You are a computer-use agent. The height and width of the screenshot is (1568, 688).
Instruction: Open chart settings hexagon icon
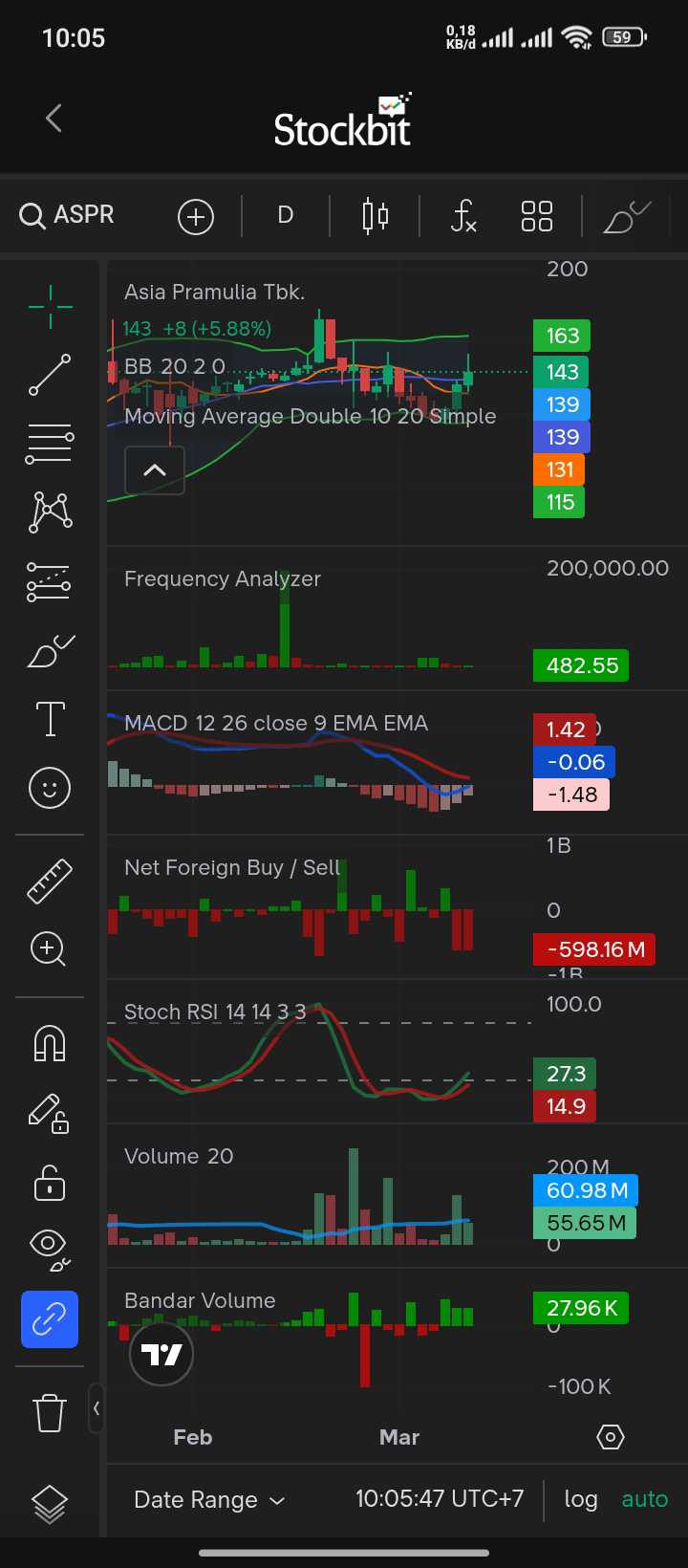tap(611, 1437)
